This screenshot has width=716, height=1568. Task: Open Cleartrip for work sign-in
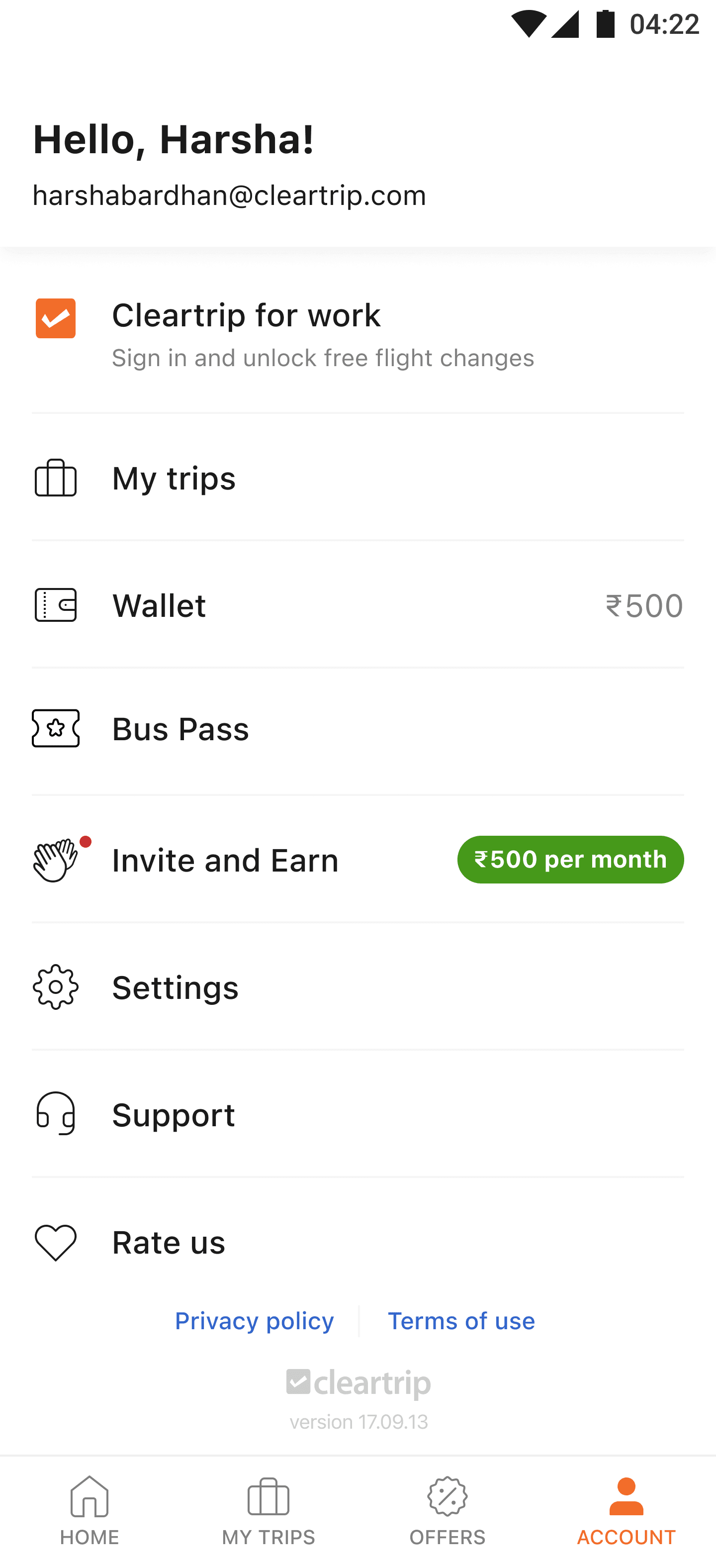click(x=358, y=334)
